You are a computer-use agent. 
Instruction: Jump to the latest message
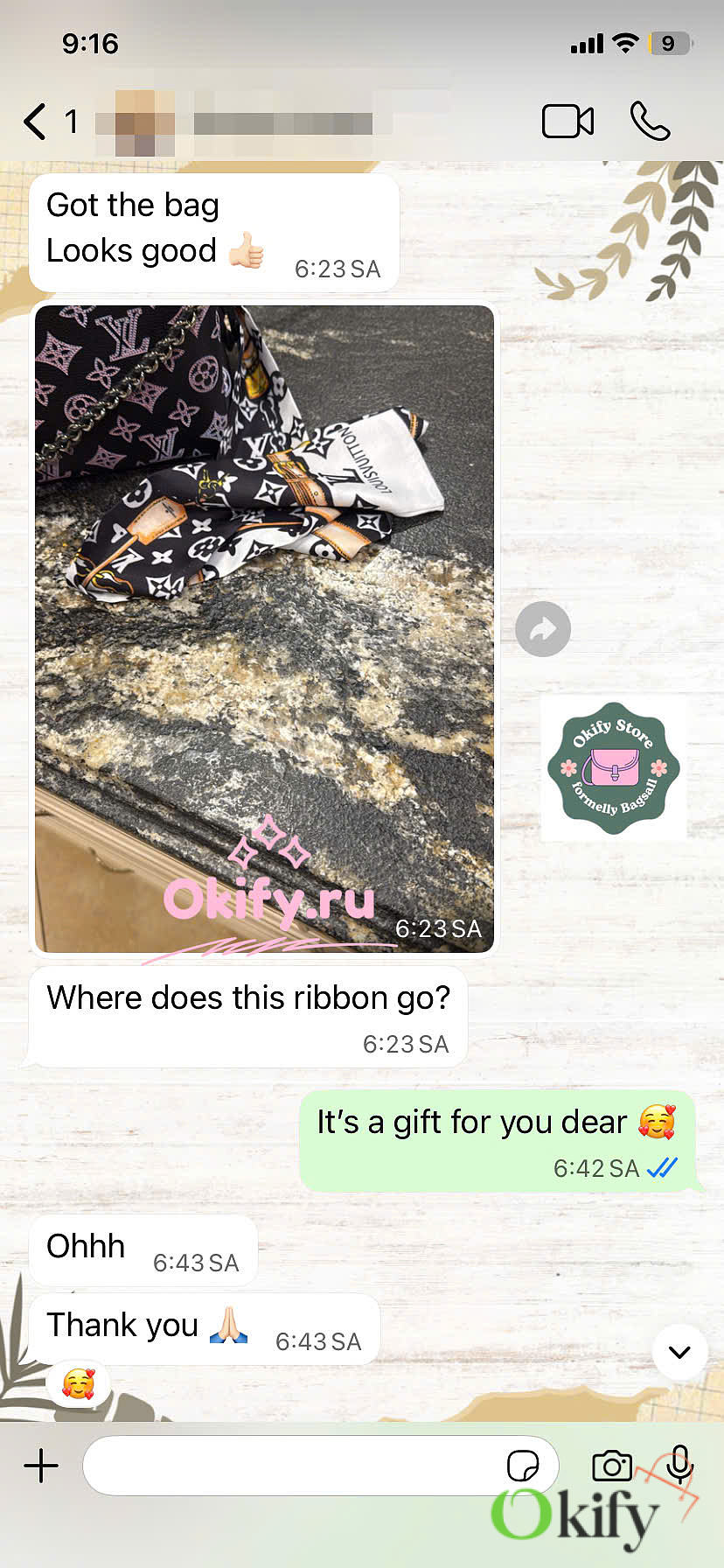click(679, 1352)
